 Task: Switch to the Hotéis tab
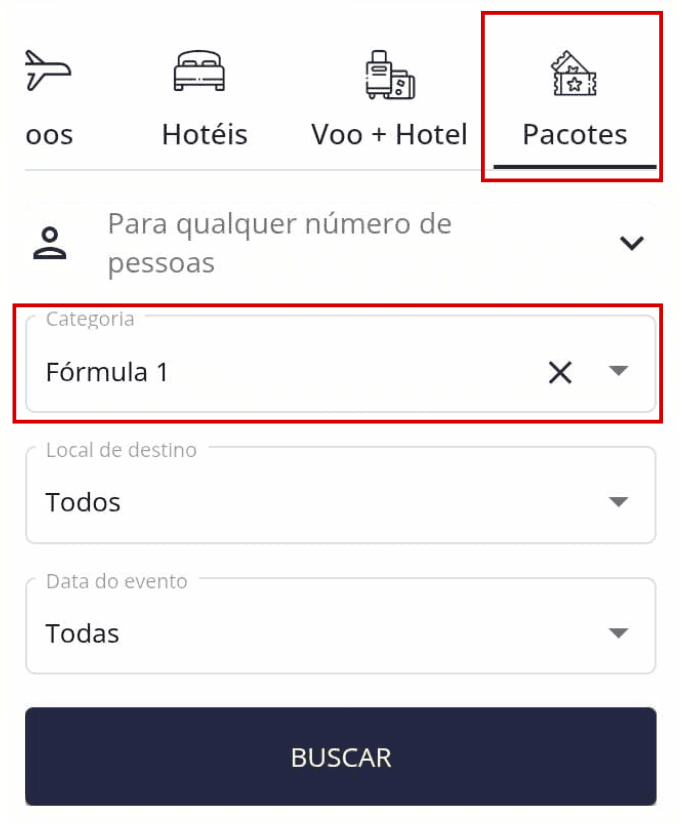pos(204,100)
